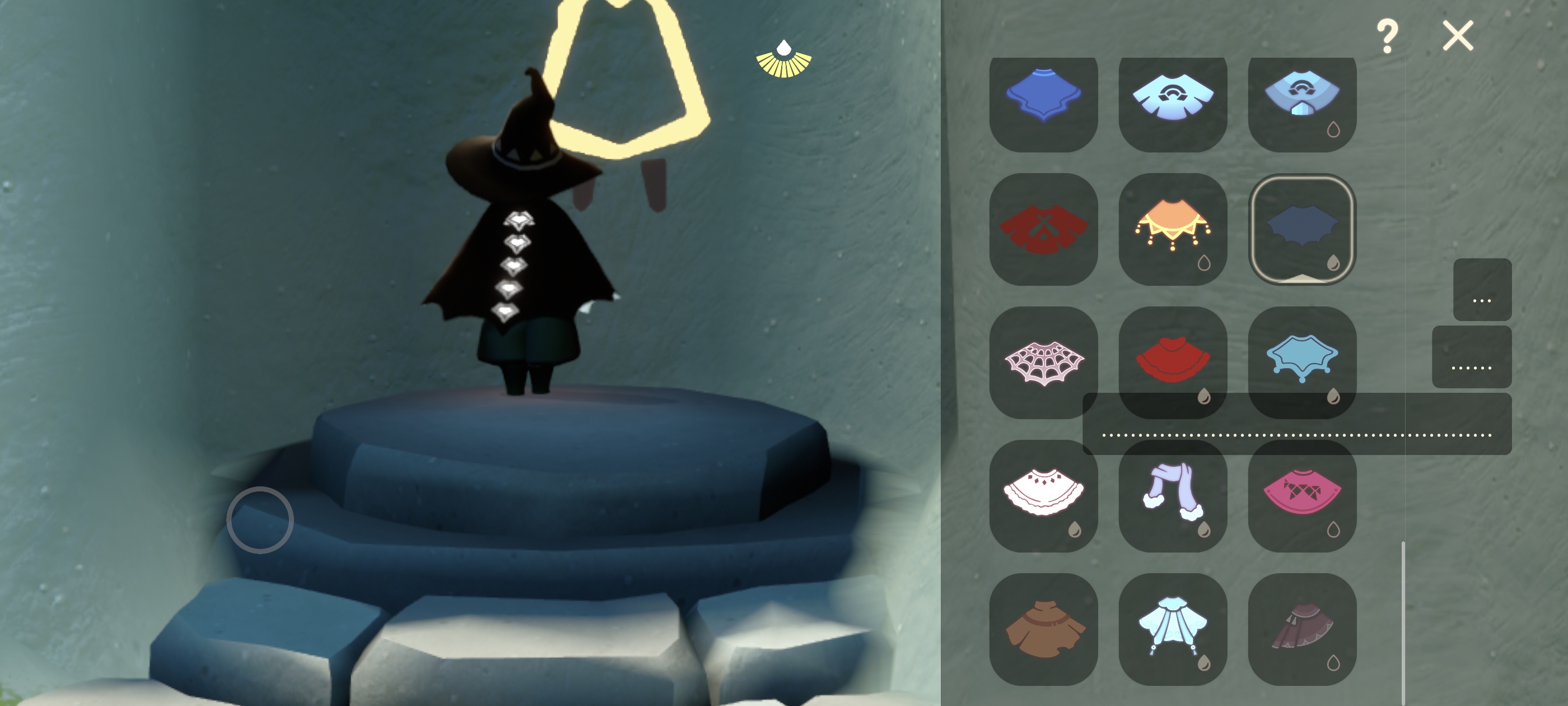The image size is (1568, 706).
Task: Pick the pink spiderweb cape
Action: (1043, 363)
